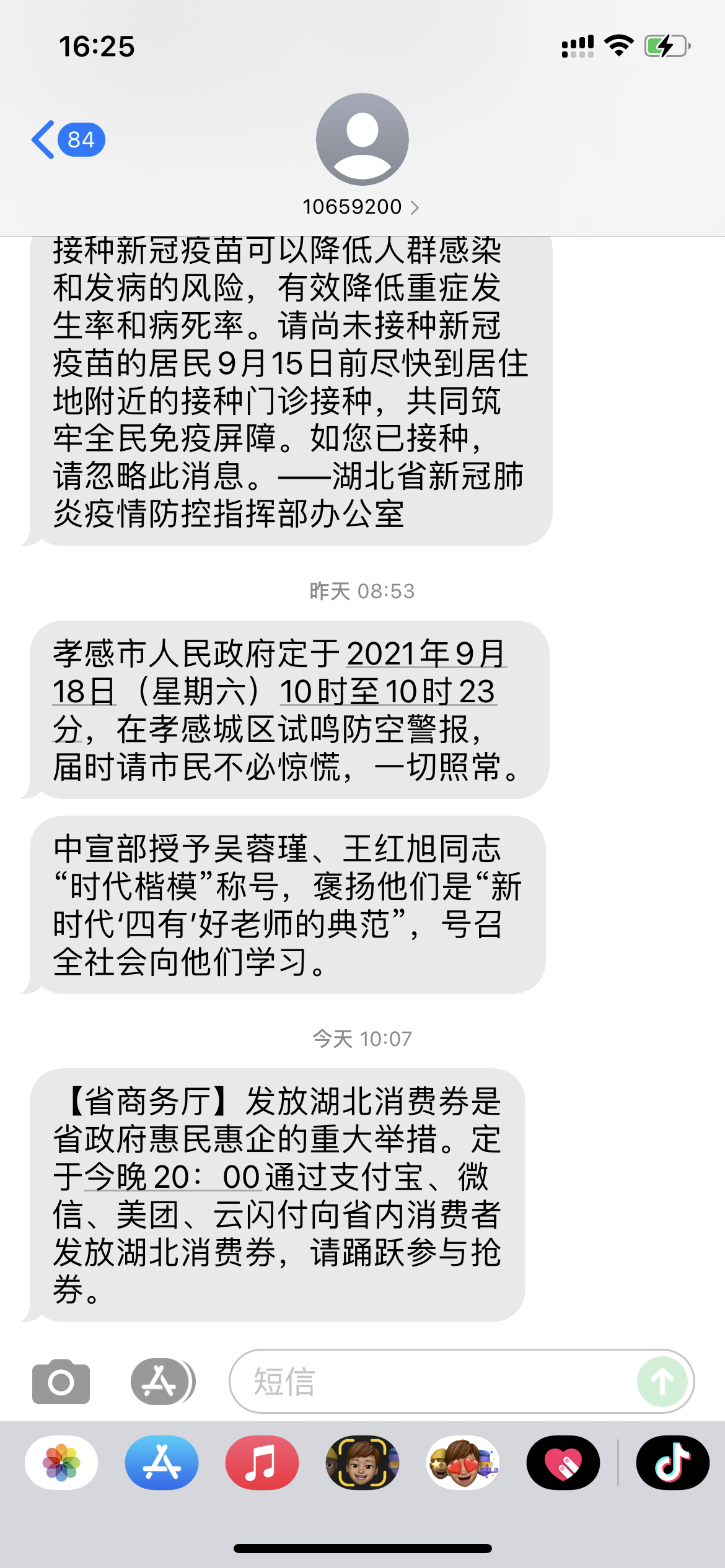Open the Digital Touch heart app
Screen dimensions: 725x1568
(563, 1463)
